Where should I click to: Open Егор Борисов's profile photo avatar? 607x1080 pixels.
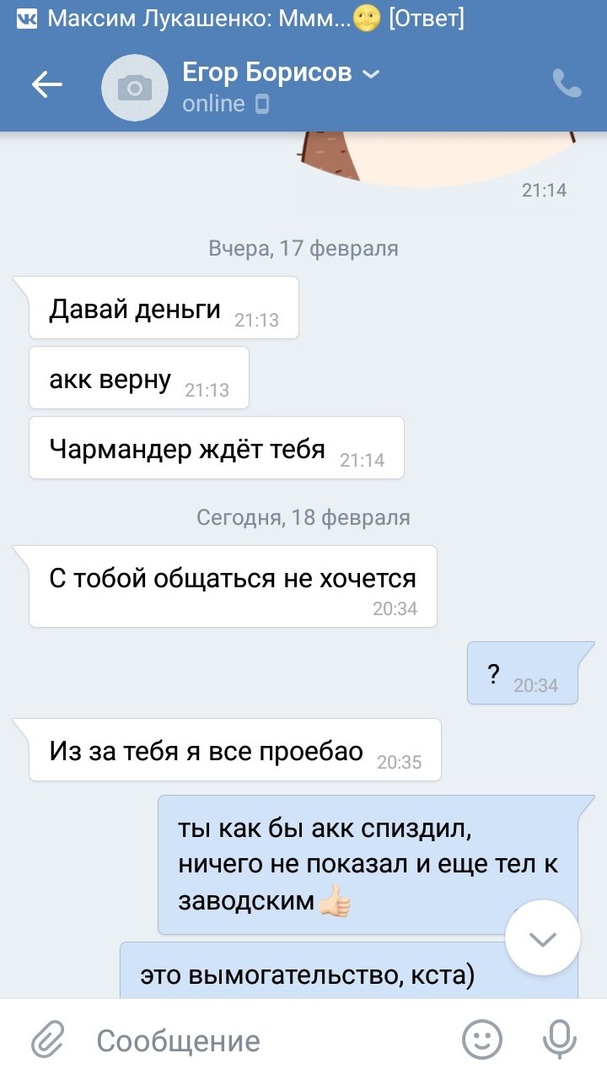134,89
